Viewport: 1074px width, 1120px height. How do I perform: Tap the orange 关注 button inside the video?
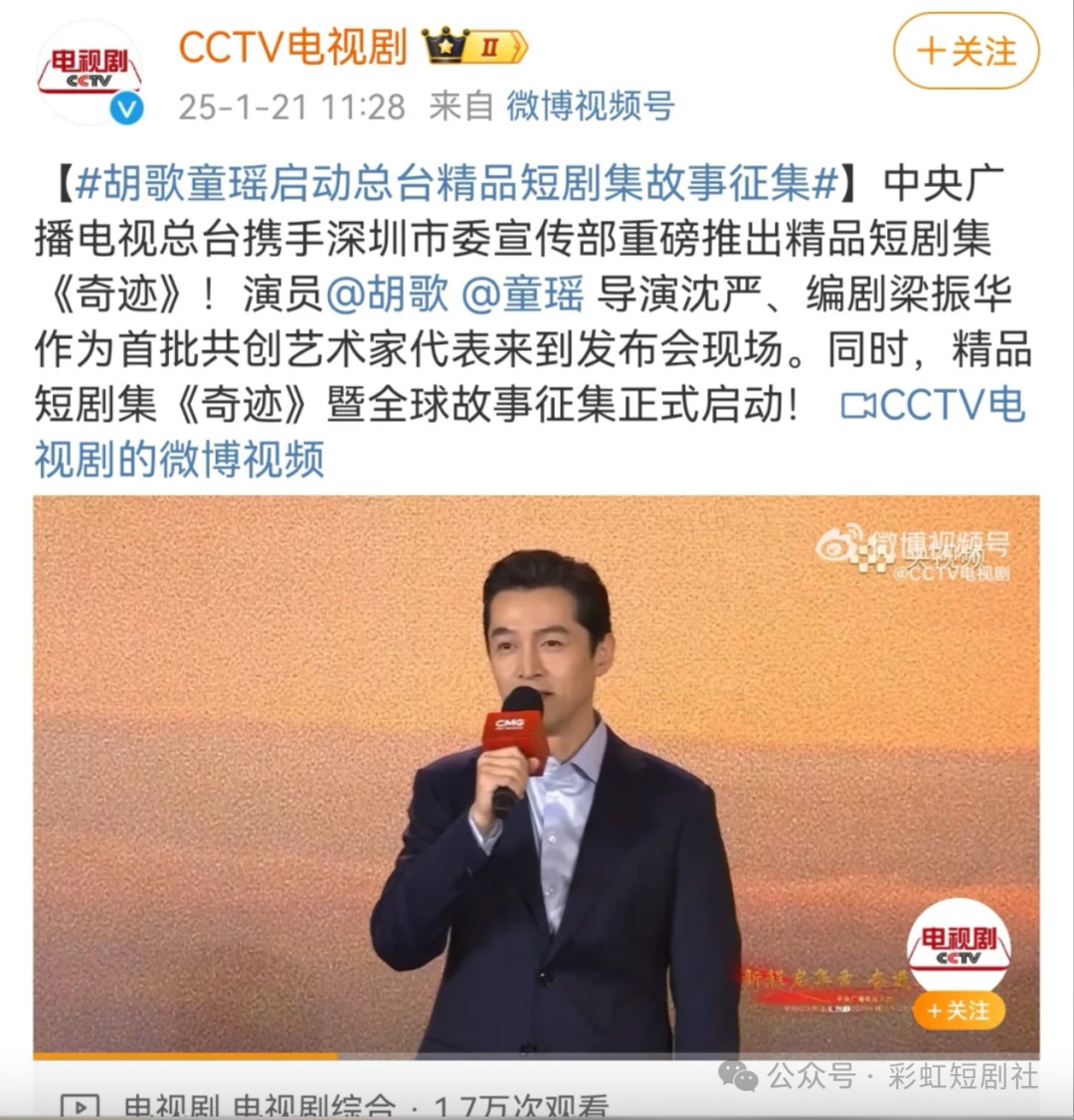(958, 1011)
